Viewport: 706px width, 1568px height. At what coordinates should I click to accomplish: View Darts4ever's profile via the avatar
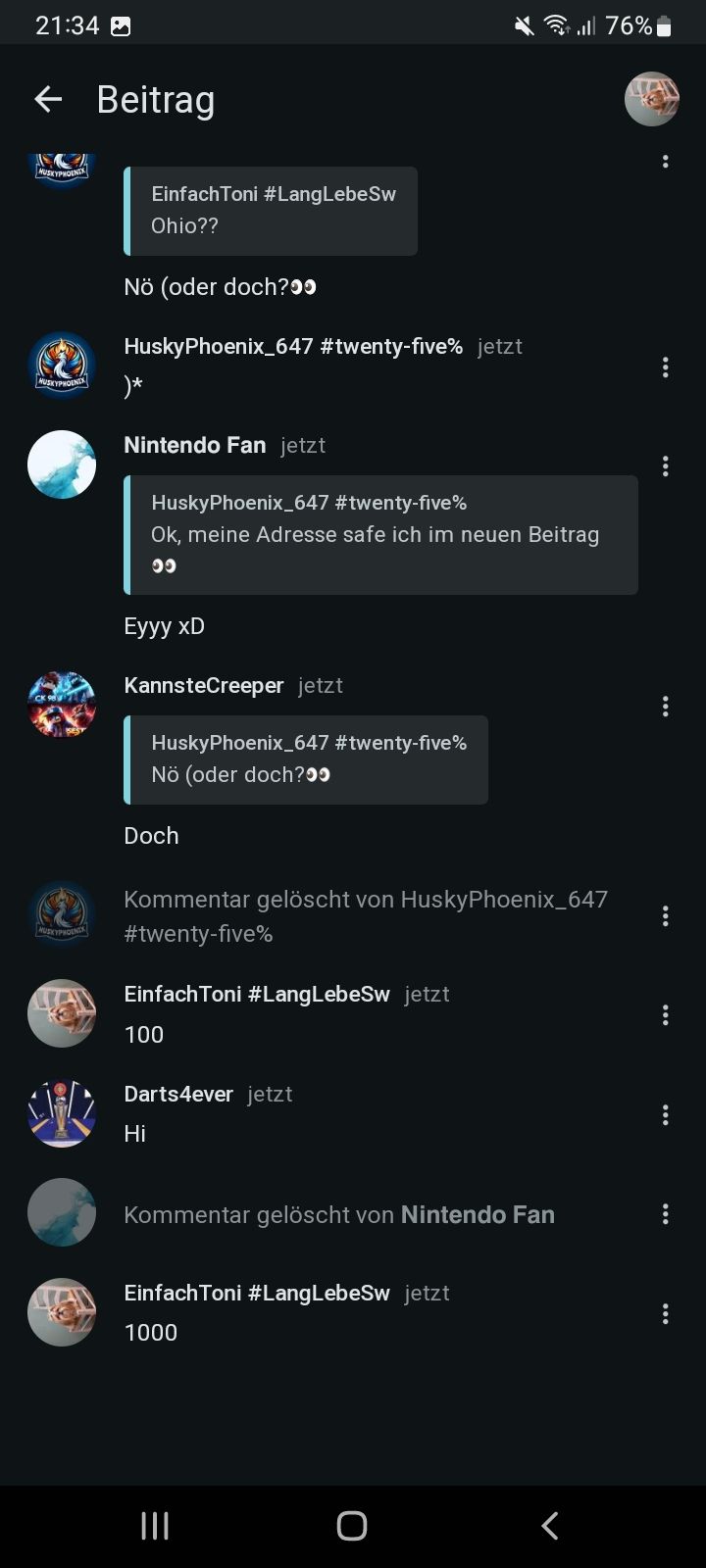point(62,1113)
